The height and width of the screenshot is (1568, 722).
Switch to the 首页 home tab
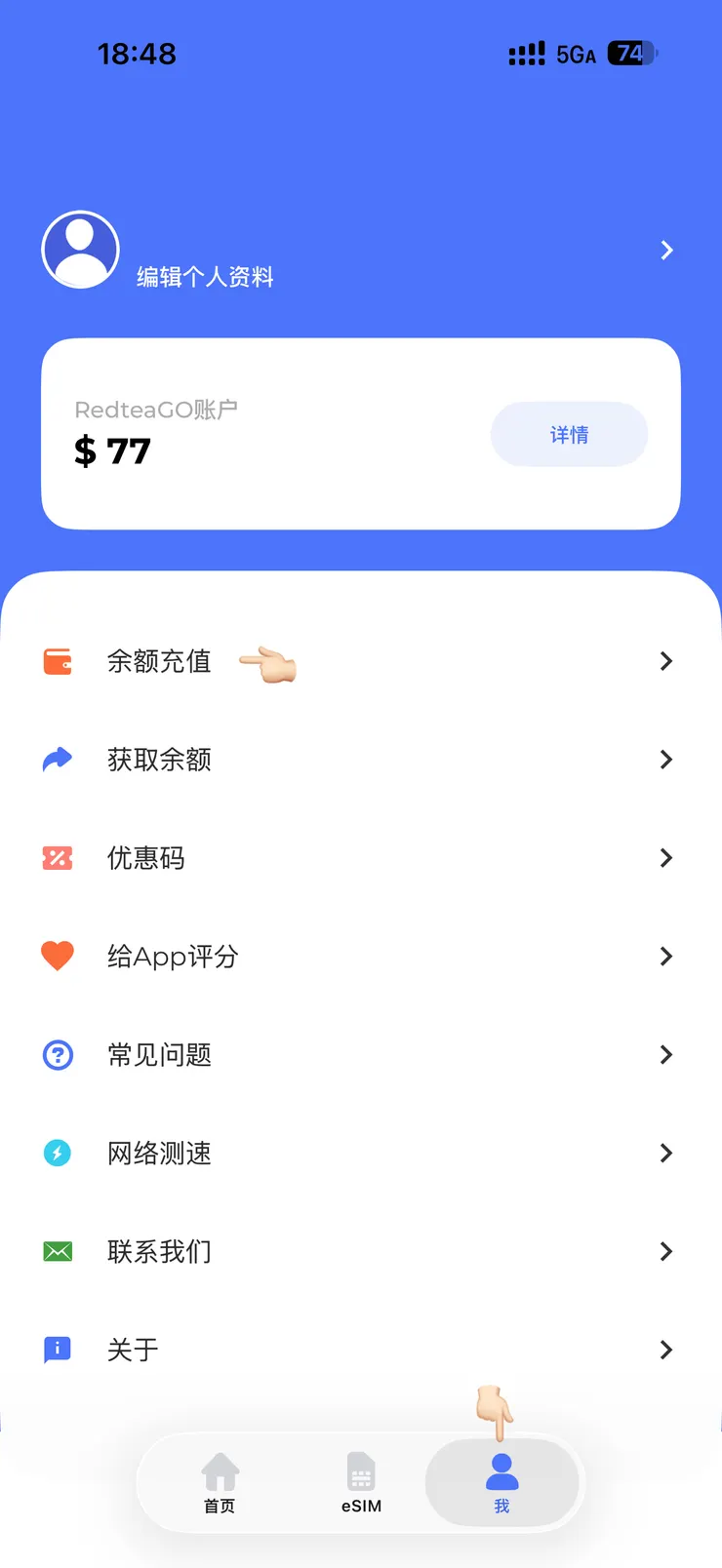[x=219, y=1482]
